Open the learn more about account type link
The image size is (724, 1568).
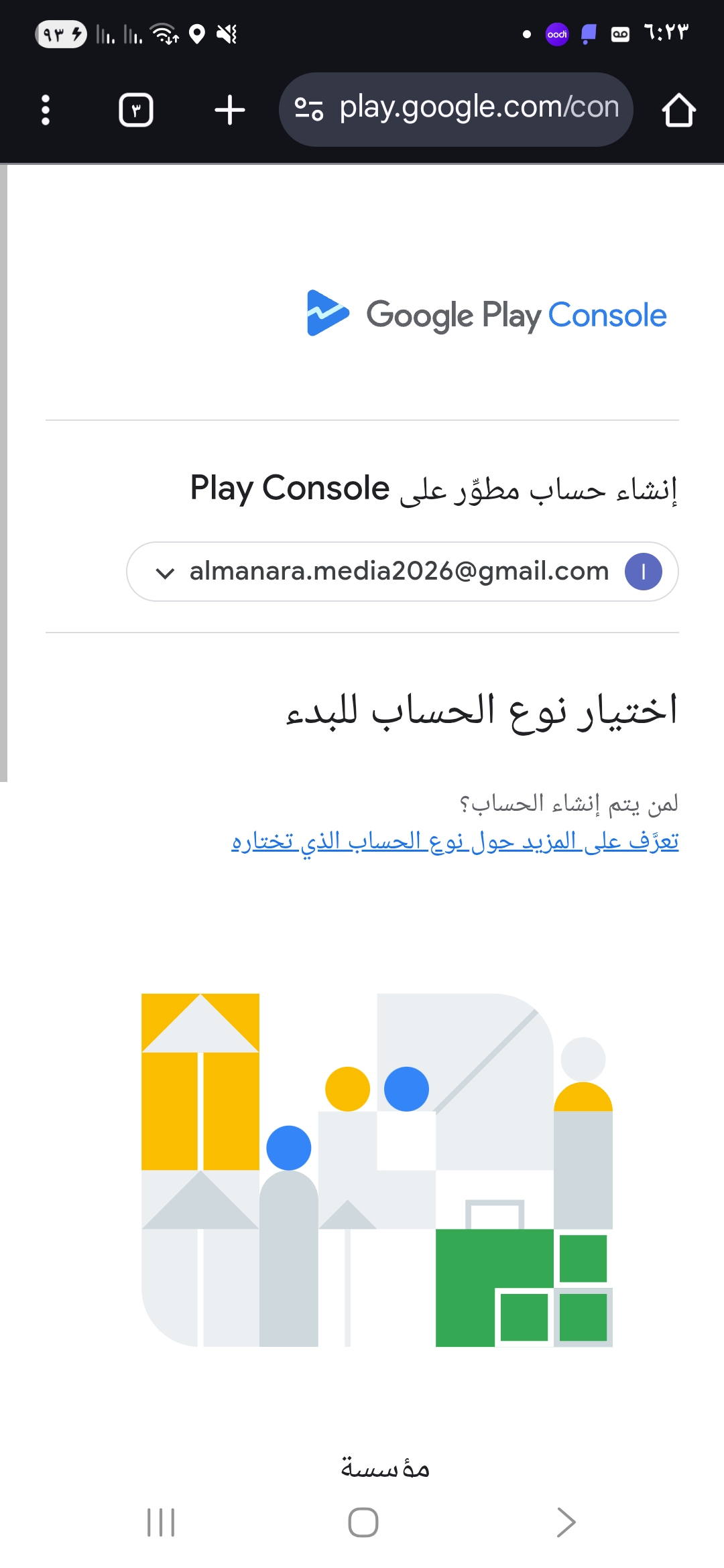[x=455, y=841]
